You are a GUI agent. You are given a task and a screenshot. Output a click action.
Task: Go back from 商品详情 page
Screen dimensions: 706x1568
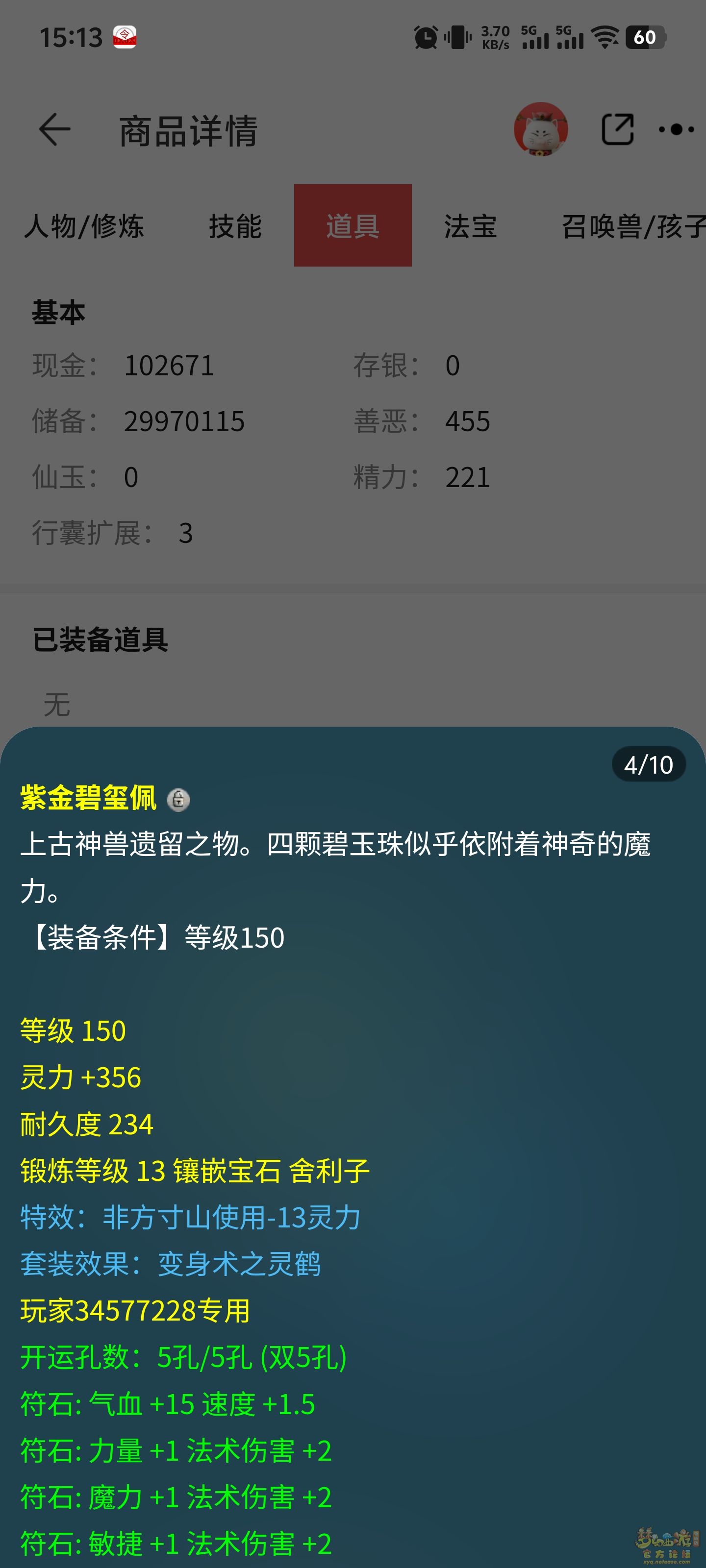click(55, 130)
